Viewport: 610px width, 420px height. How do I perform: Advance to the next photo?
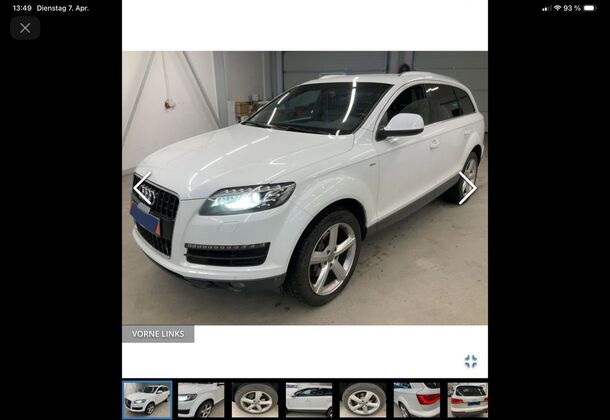[467, 188]
